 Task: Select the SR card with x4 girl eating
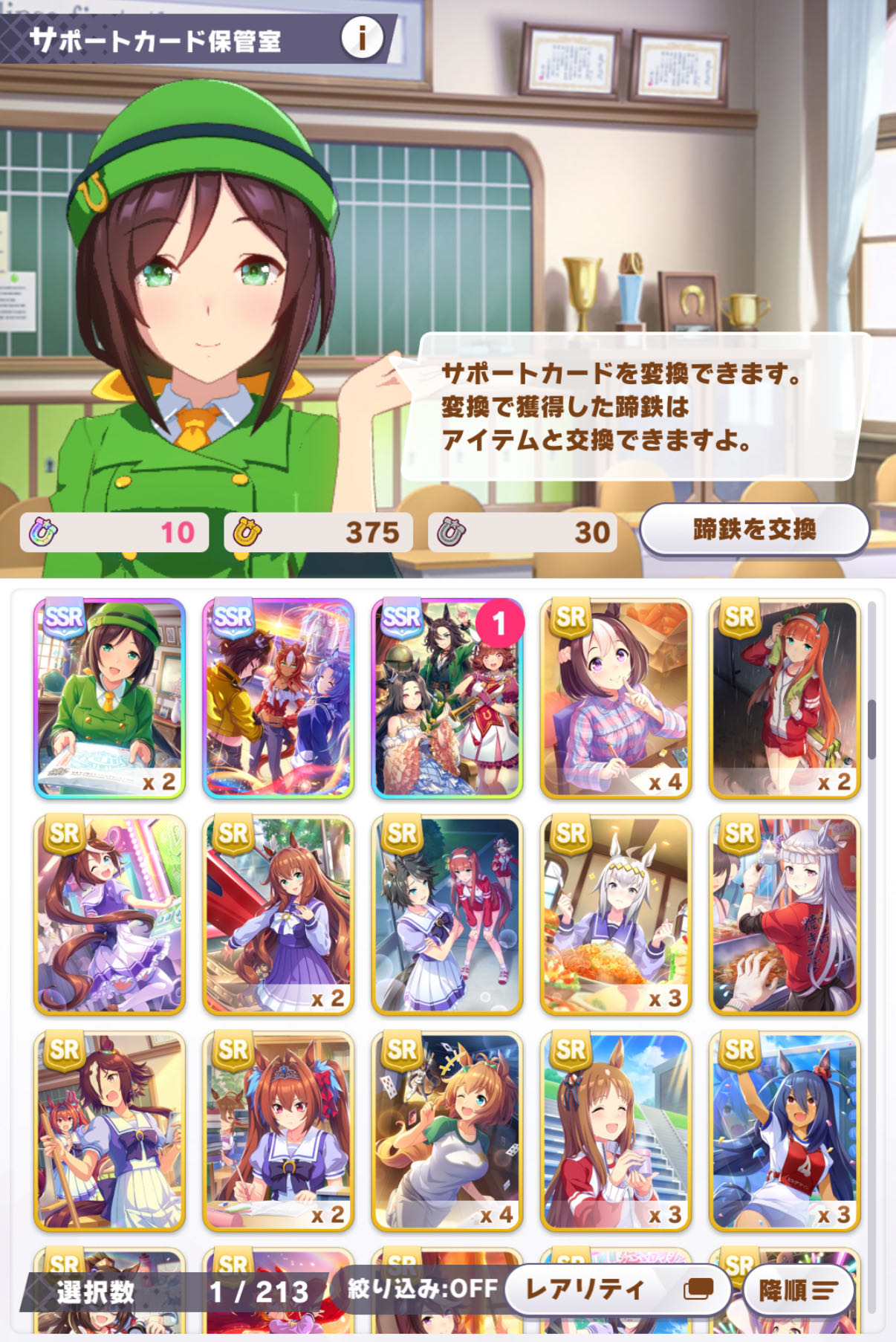(616, 698)
